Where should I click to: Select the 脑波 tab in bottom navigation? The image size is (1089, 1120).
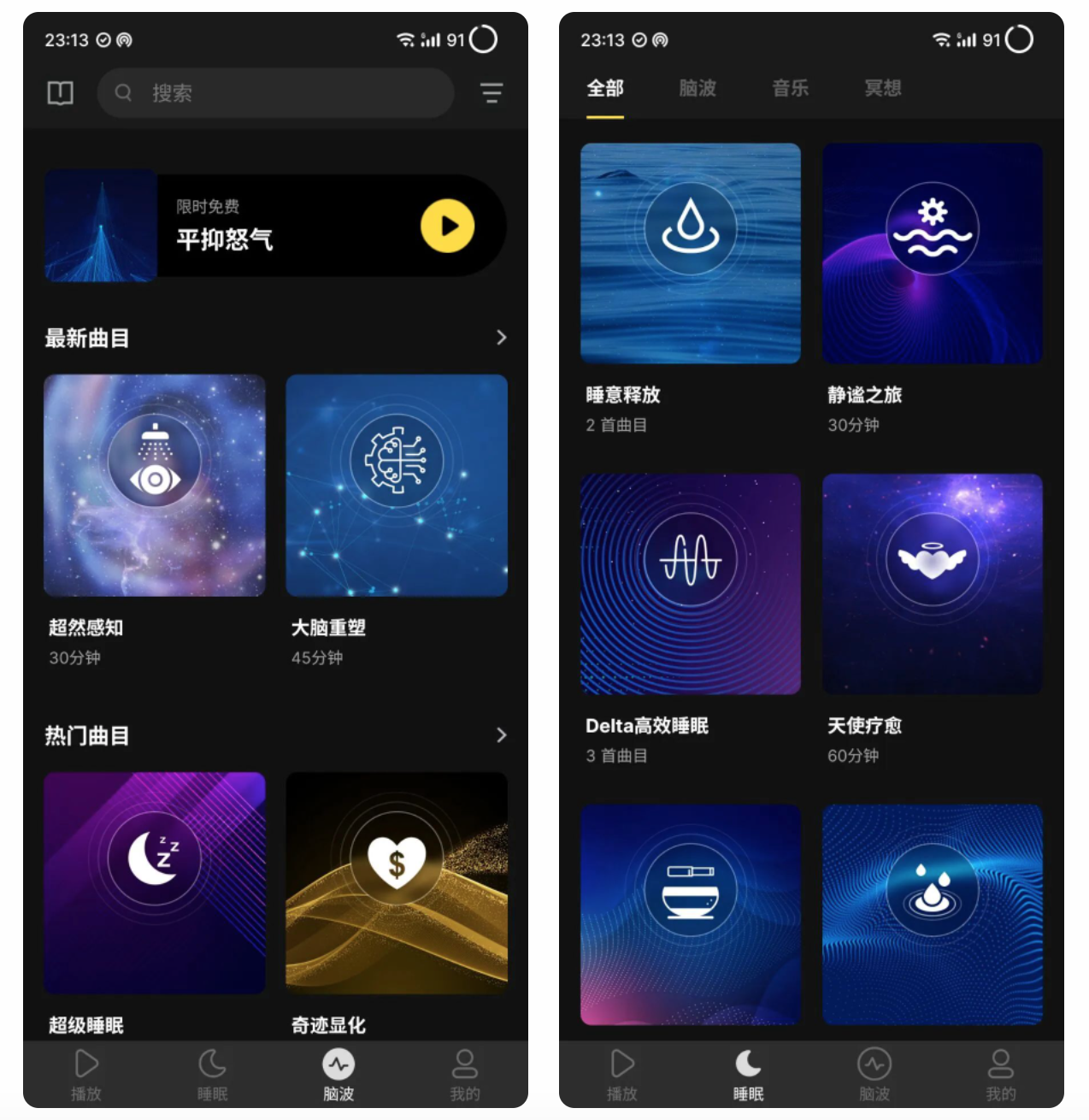pos(338,1073)
